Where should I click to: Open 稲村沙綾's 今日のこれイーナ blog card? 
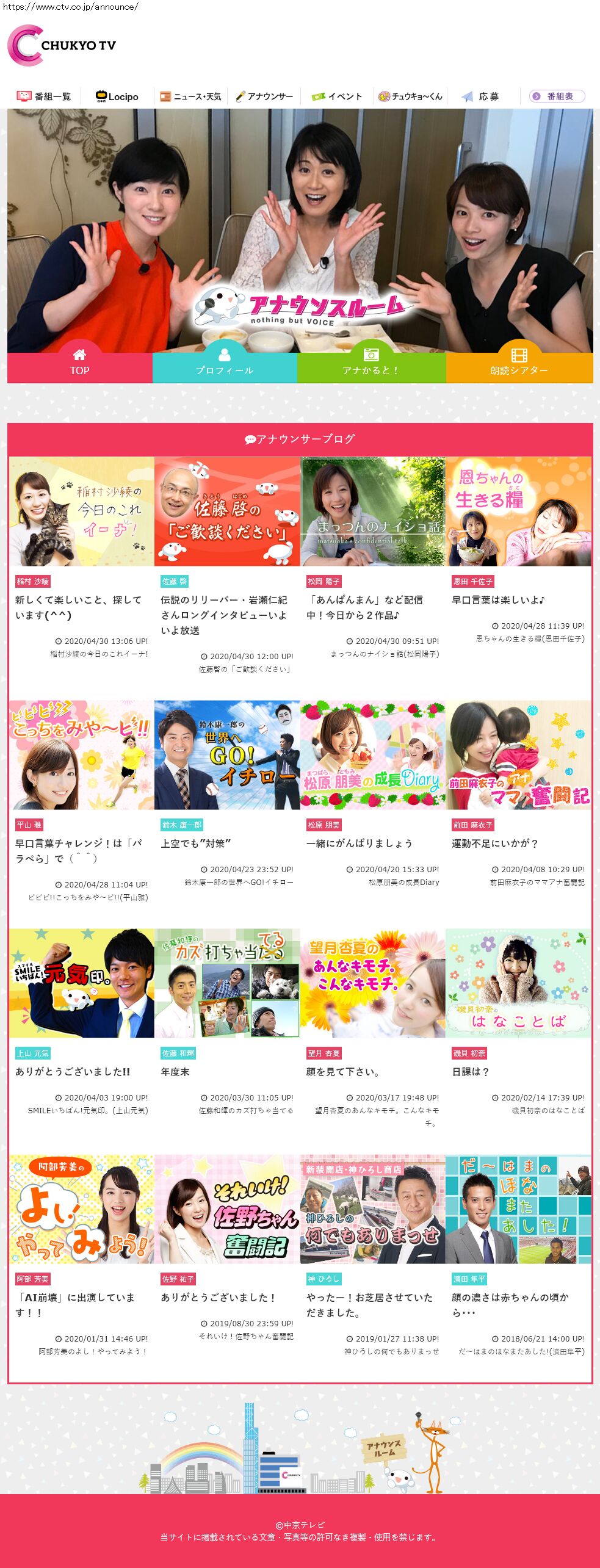point(82,511)
